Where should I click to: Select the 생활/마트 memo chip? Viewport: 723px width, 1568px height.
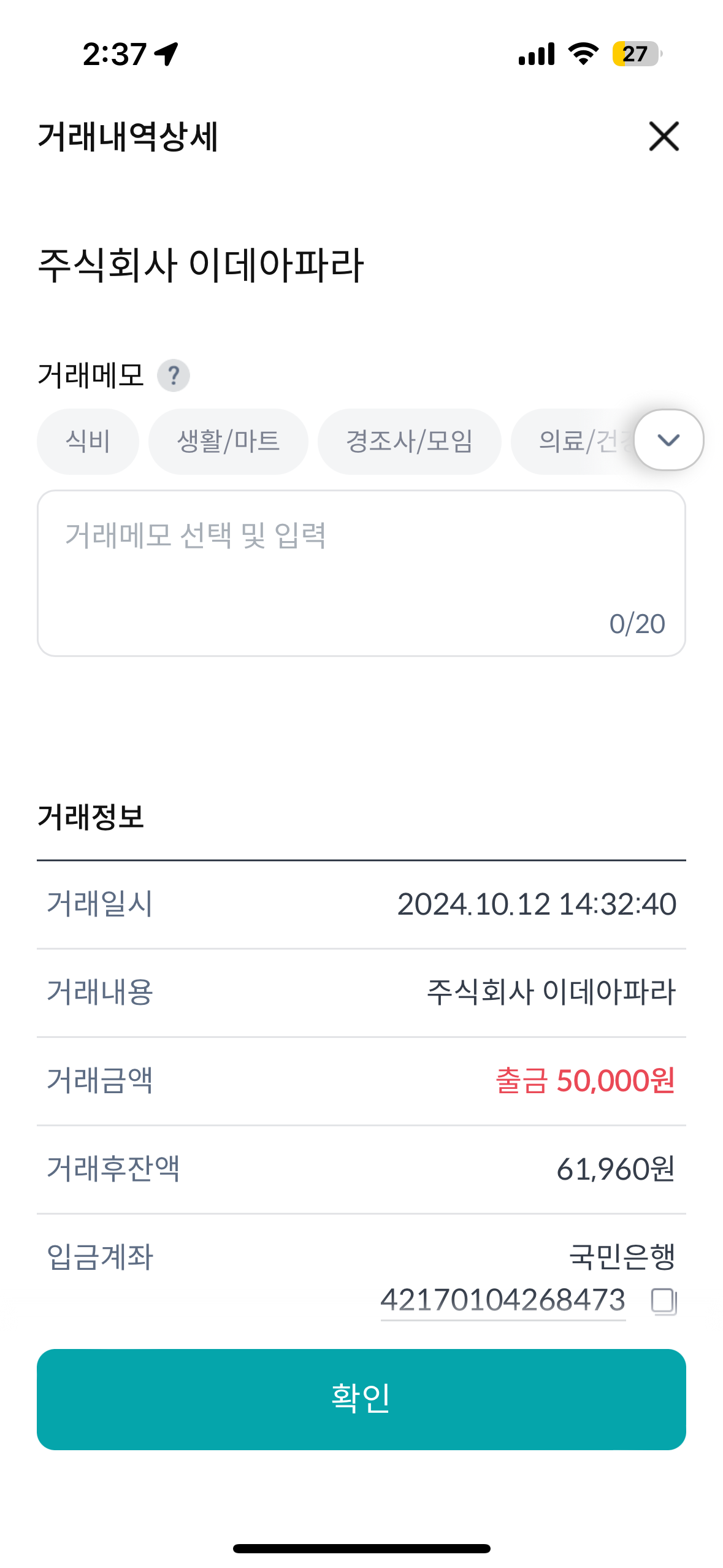point(228,442)
